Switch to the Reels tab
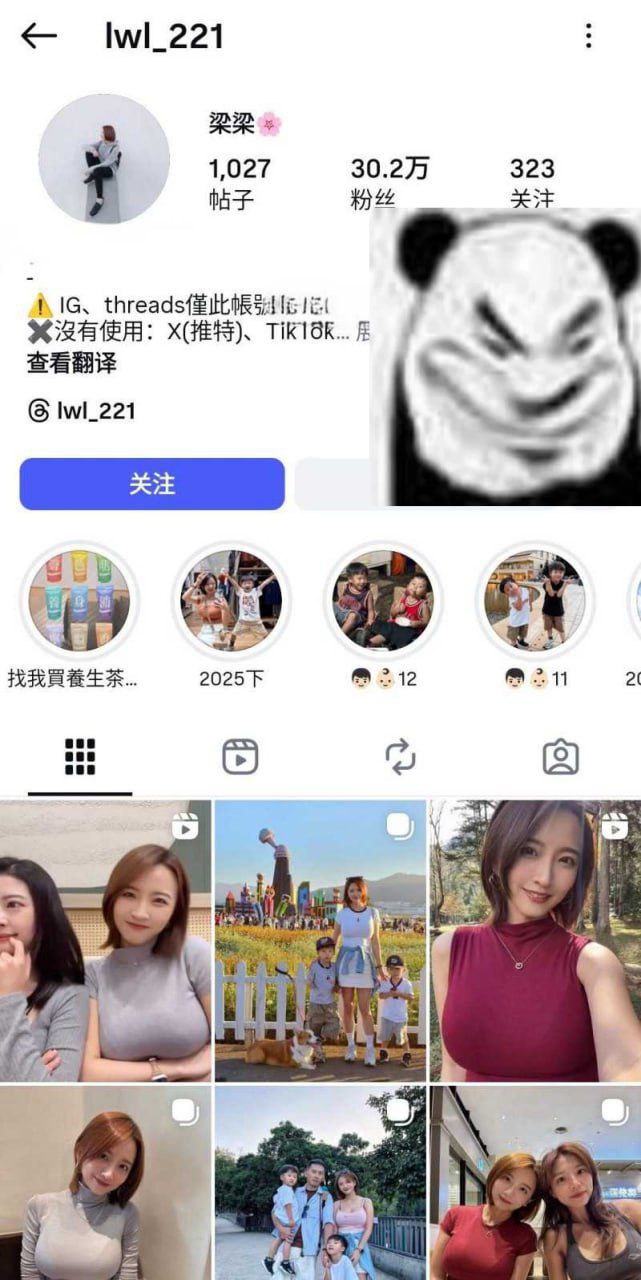This screenshot has width=641, height=1280. (240, 757)
